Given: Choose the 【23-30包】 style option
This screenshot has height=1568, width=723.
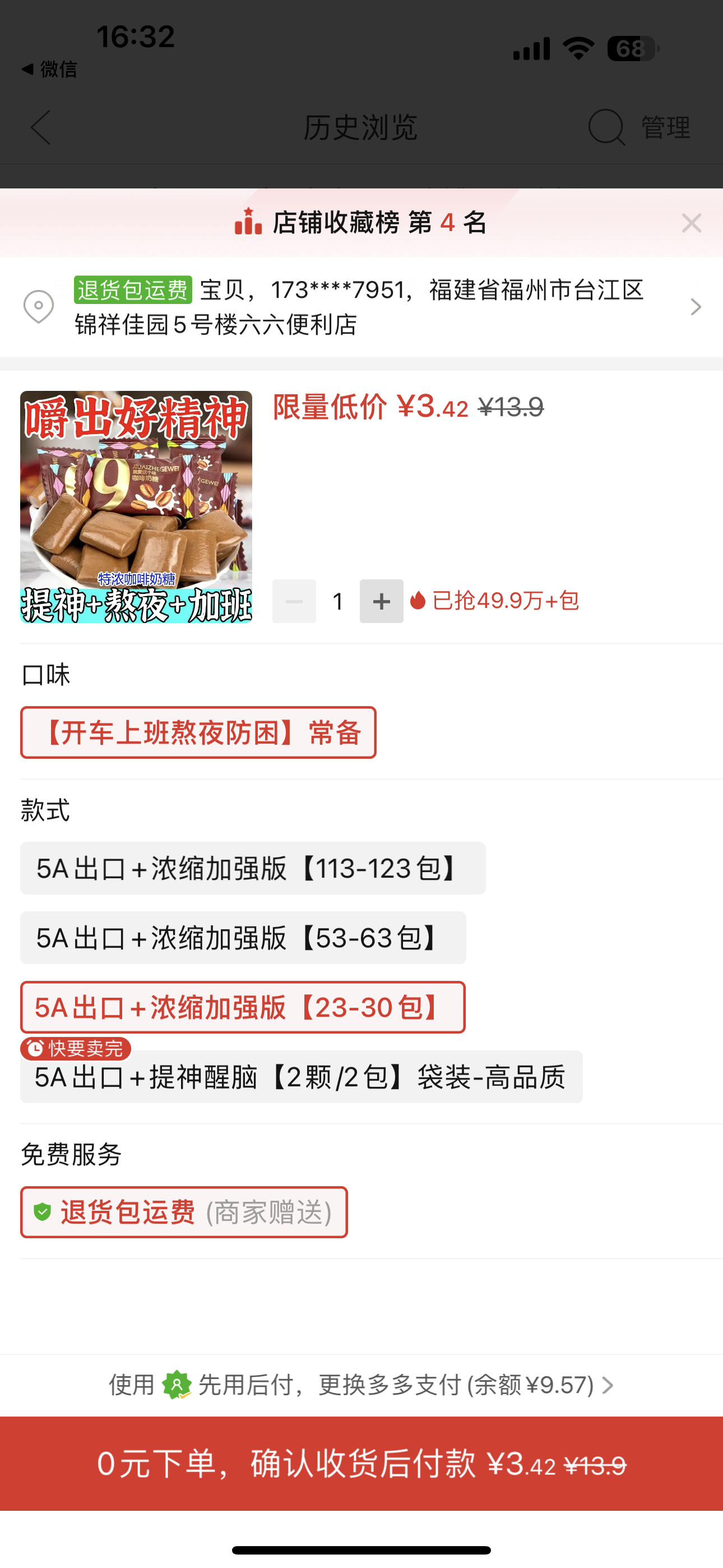Looking at the screenshot, I should coord(243,1007).
